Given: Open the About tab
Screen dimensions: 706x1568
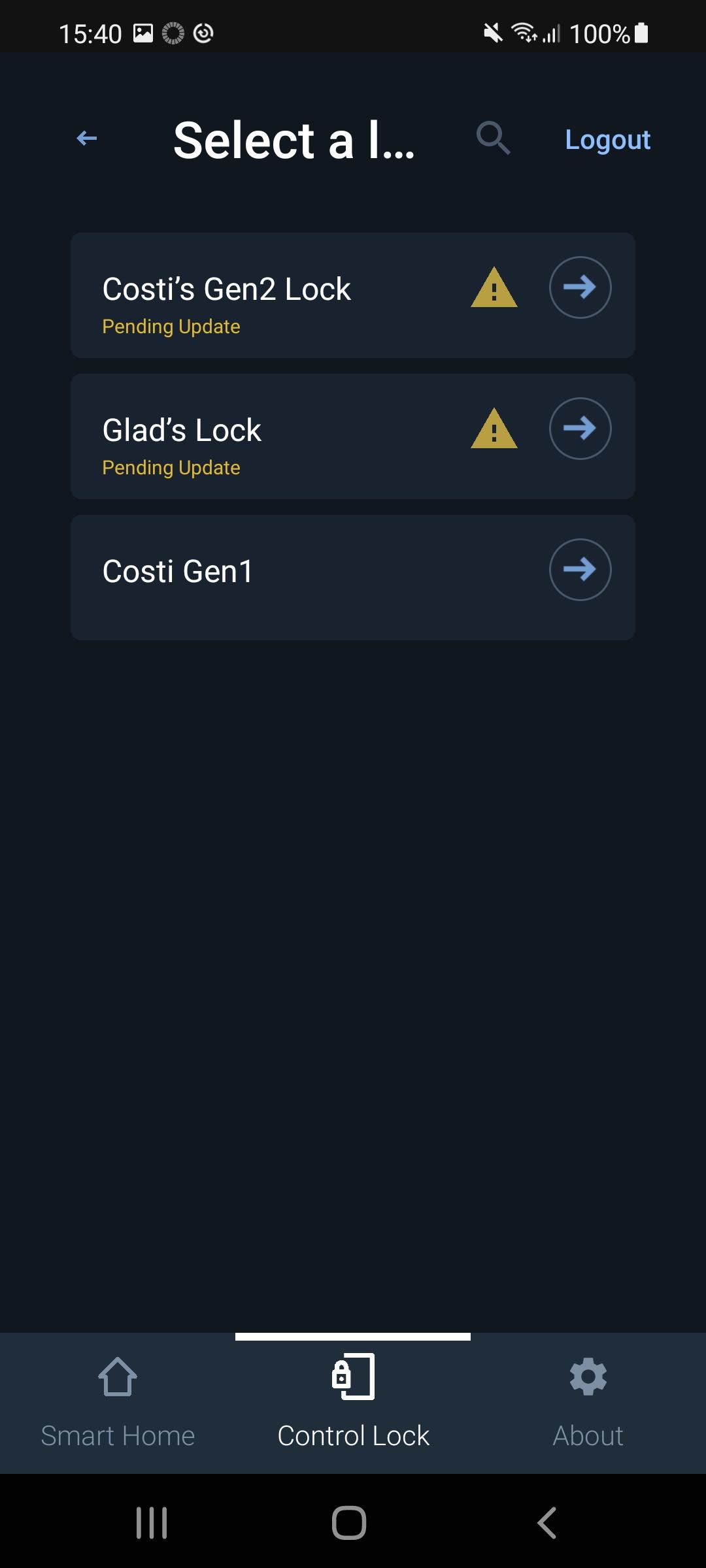Looking at the screenshot, I should [x=588, y=1403].
